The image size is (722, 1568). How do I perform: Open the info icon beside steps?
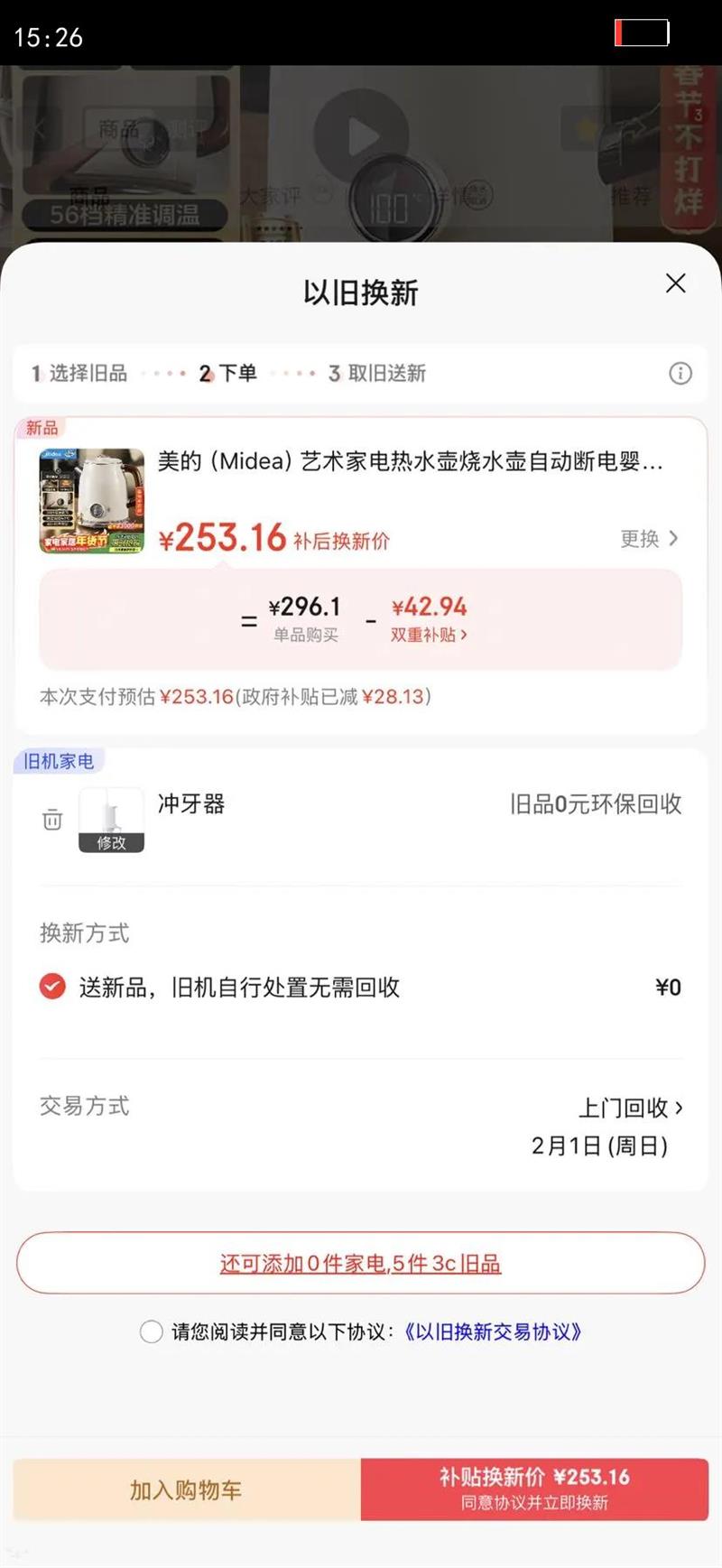coord(680,374)
